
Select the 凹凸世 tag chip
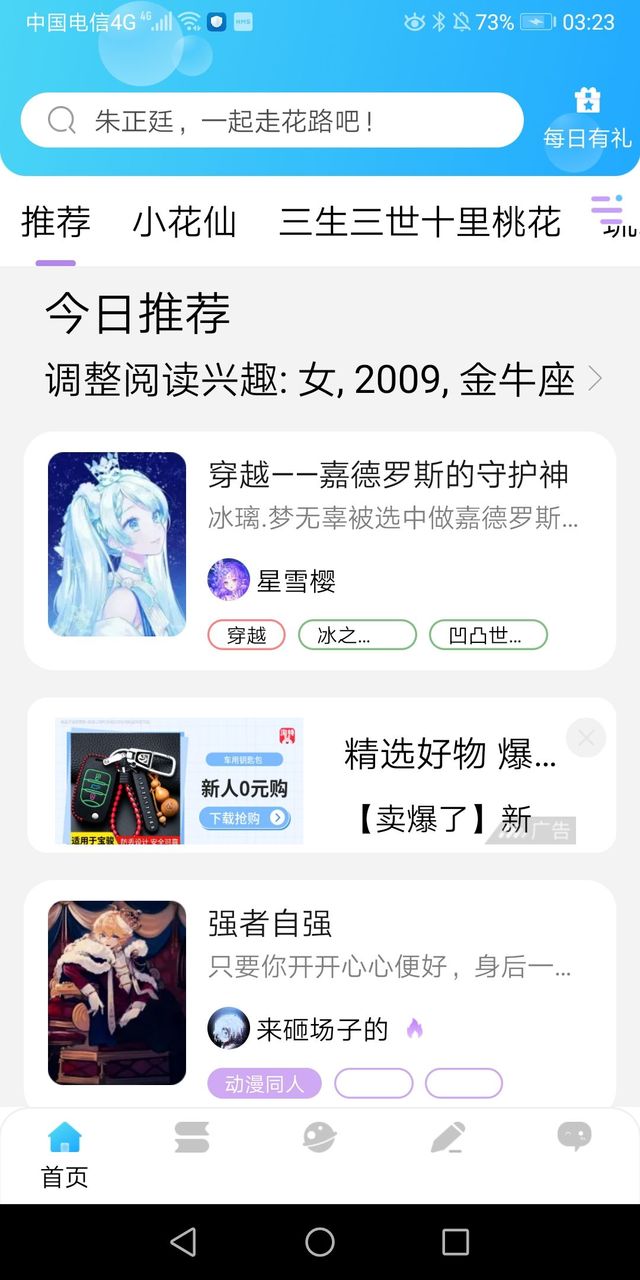pos(488,635)
